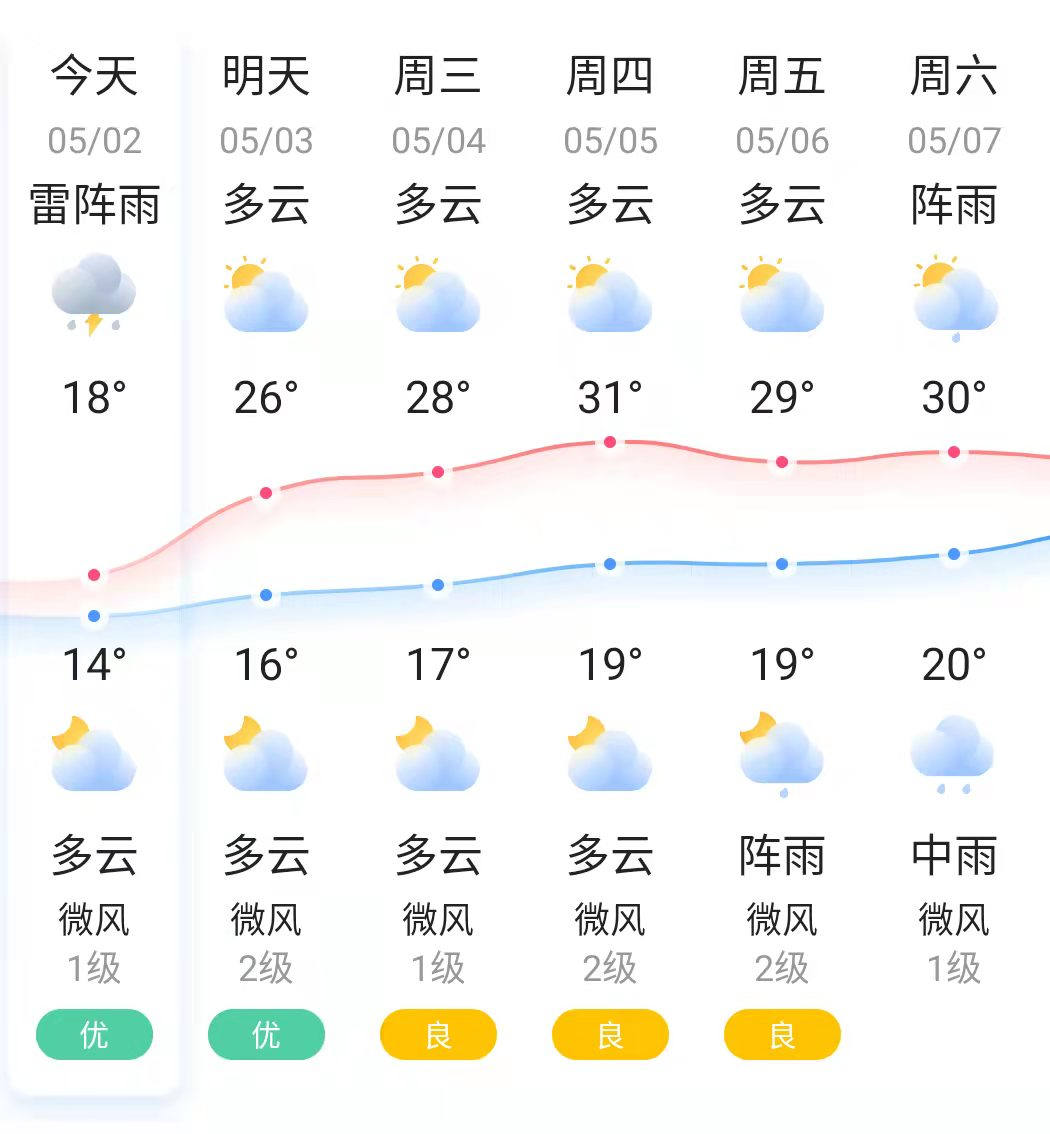The width and height of the screenshot is (1050, 1134).
Task: Open Thursday 05/05 forecast column
Action: click(x=610, y=140)
